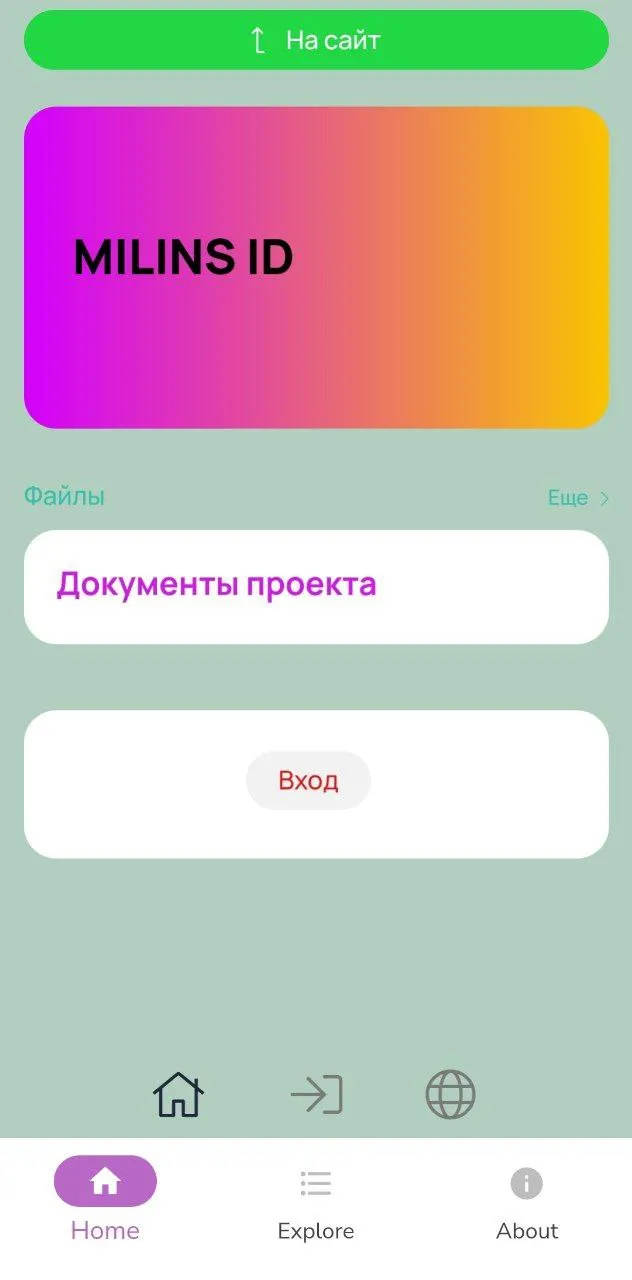The width and height of the screenshot is (632, 1280).
Task: Open the MILINS ID card
Action: coord(316,267)
